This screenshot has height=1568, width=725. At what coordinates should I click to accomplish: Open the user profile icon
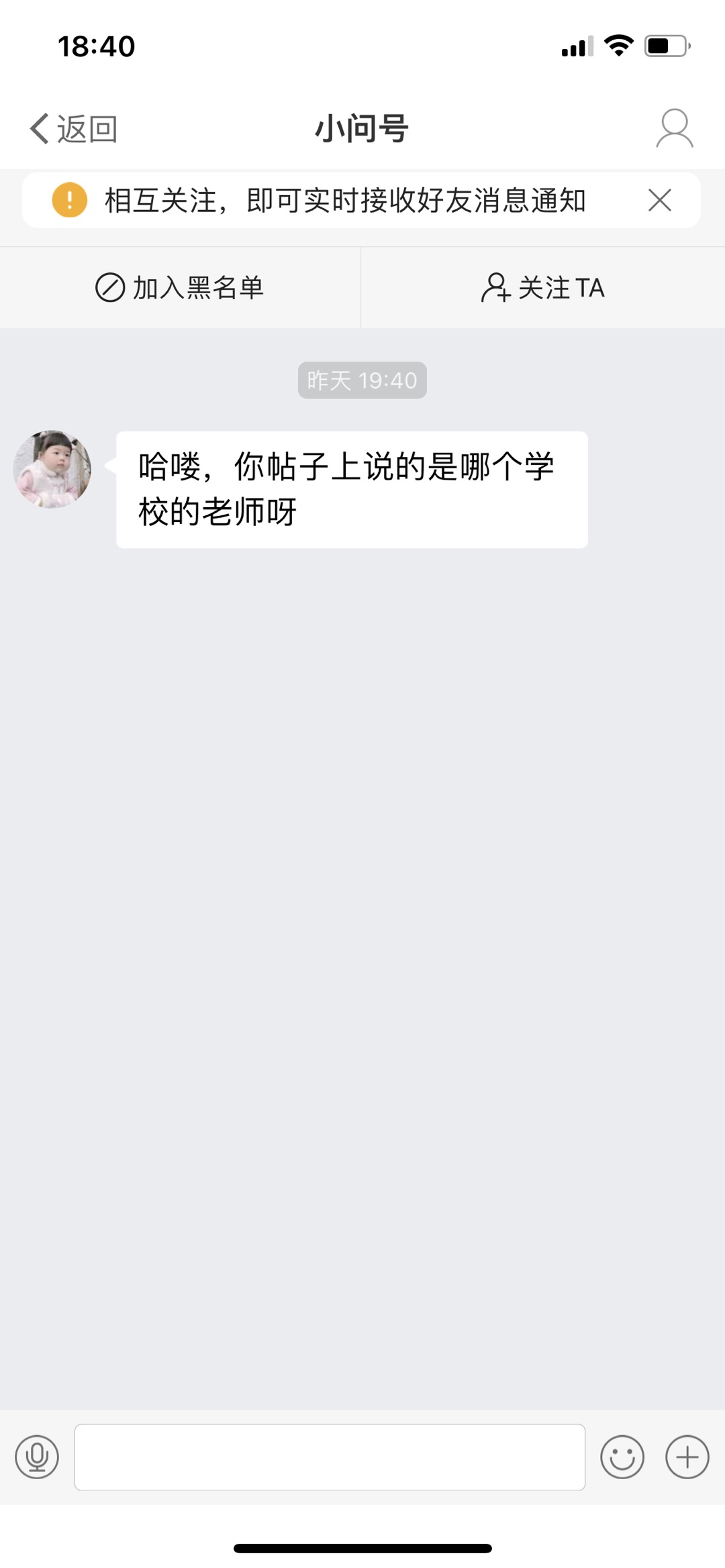pos(674,128)
